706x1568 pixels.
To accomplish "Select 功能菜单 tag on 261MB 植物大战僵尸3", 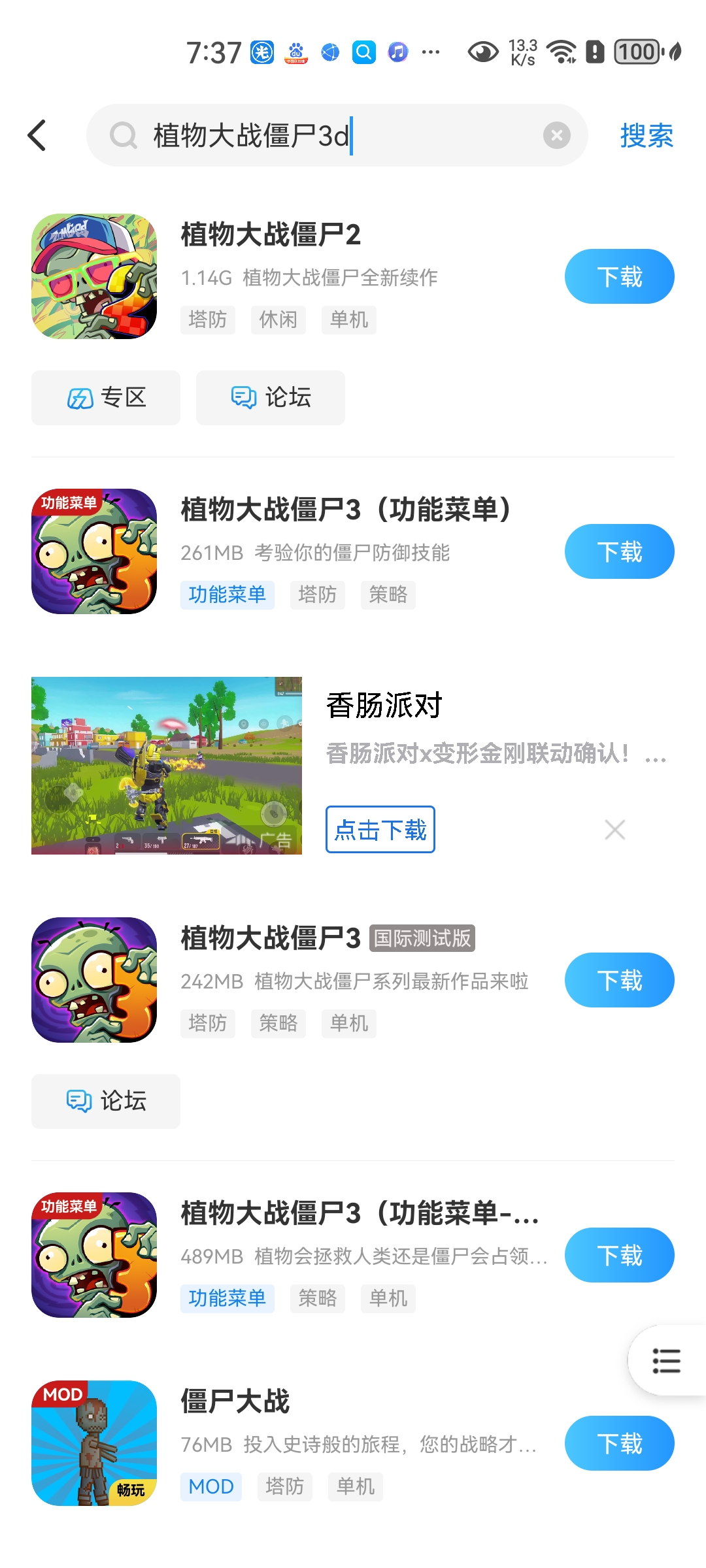I will click(x=227, y=595).
